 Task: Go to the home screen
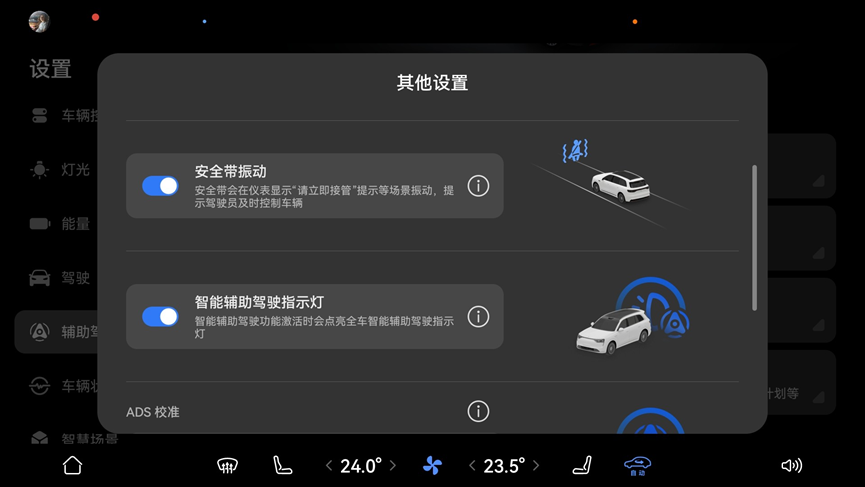pos(72,465)
